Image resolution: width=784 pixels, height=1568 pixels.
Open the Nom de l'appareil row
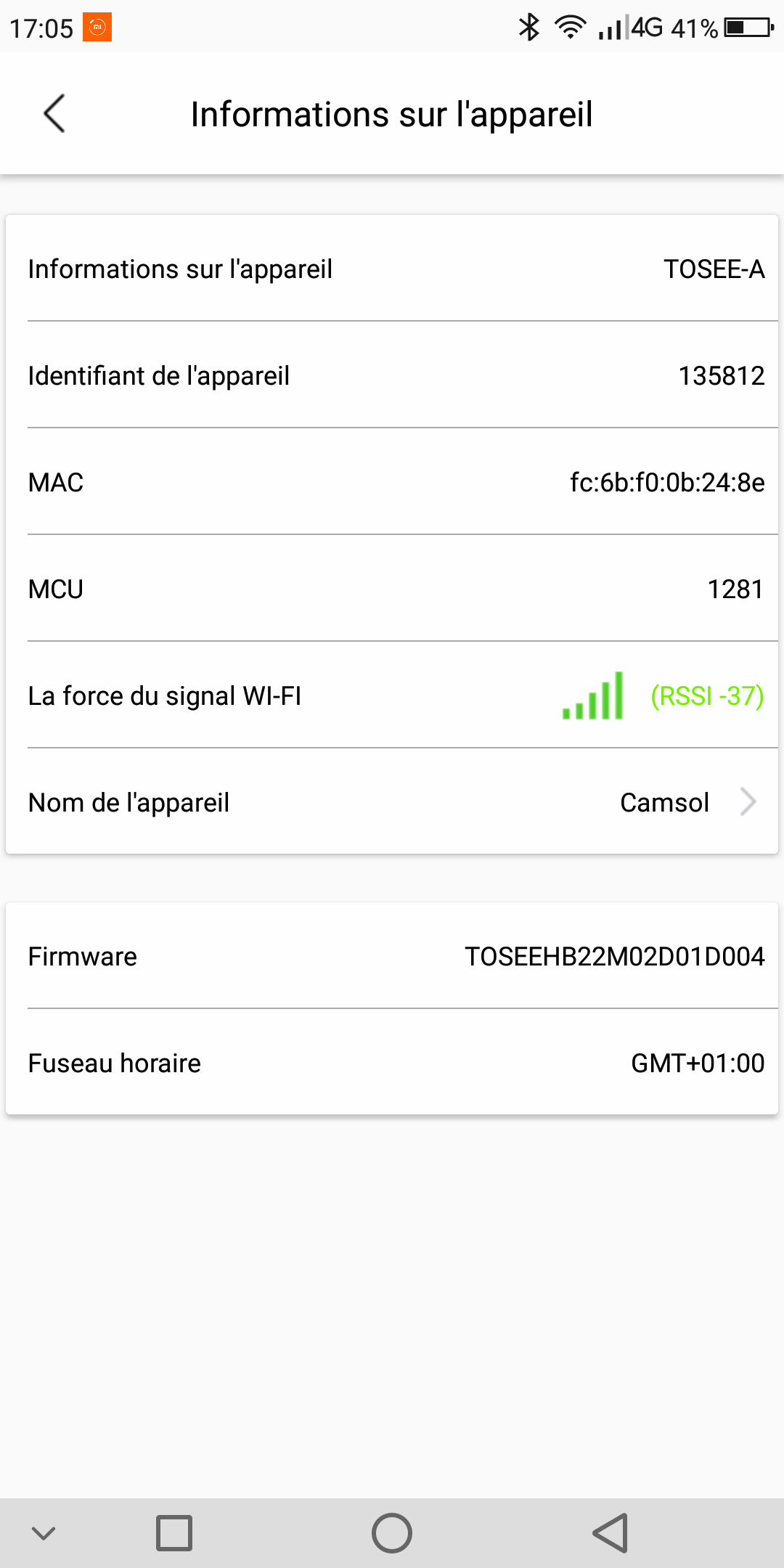tap(392, 802)
